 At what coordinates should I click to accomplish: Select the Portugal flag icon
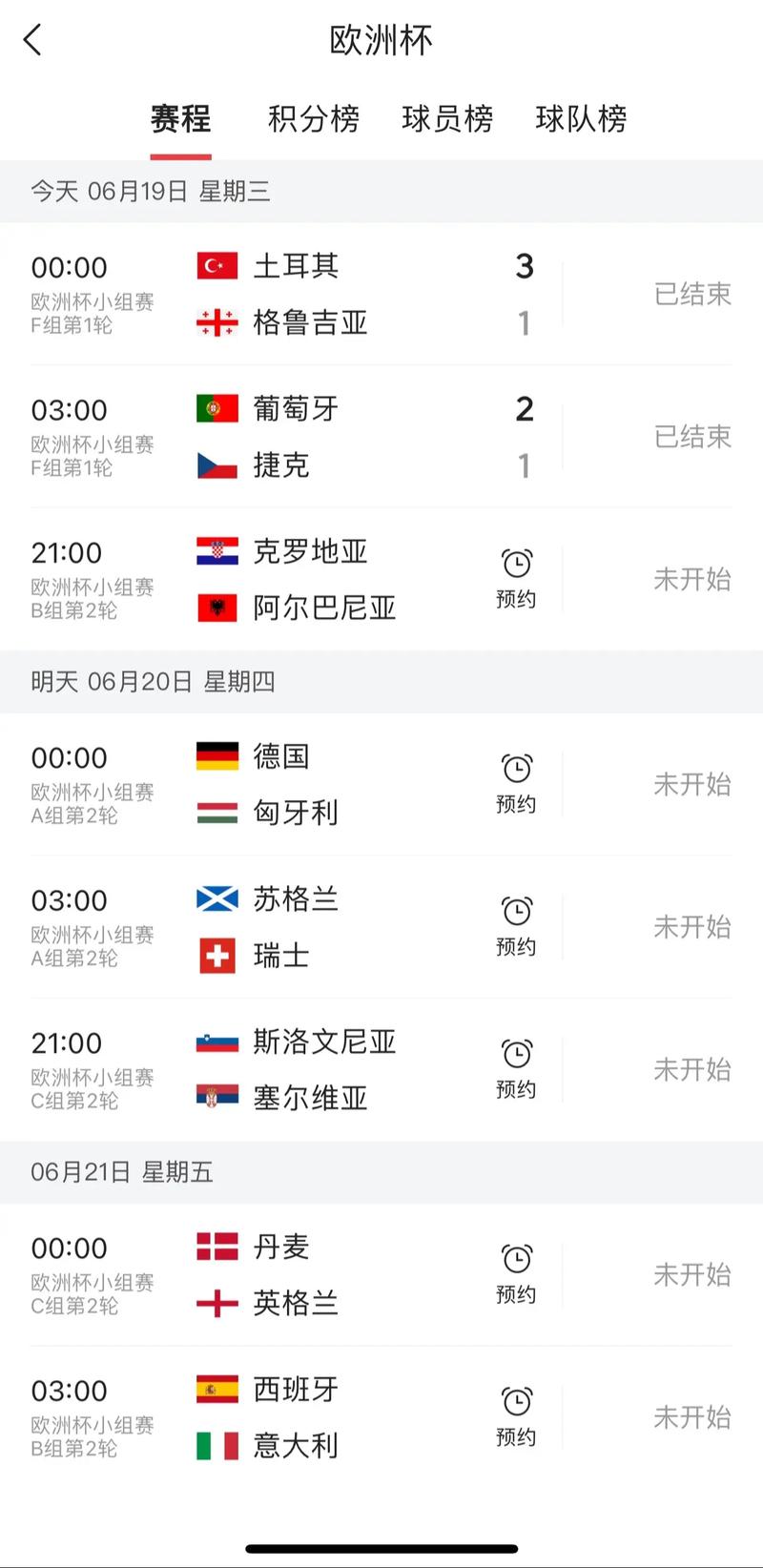217,409
